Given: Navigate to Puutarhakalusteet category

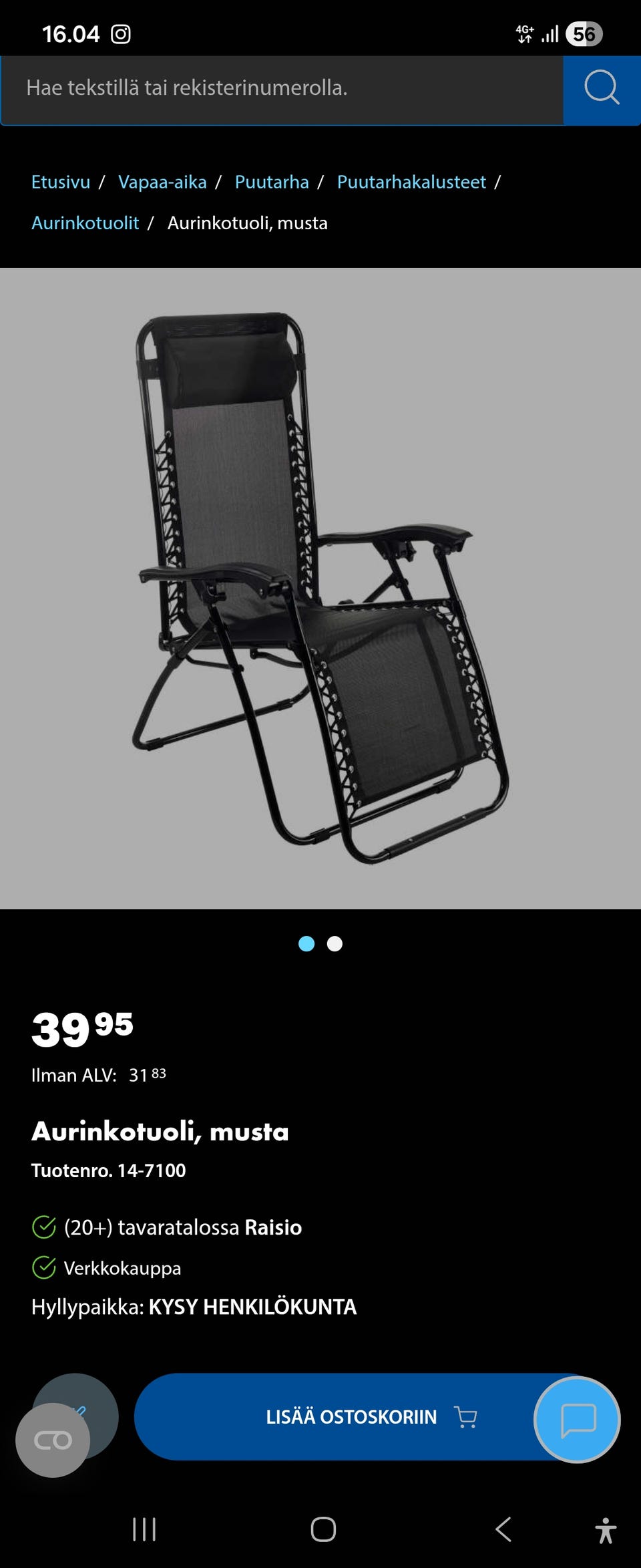Looking at the screenshot, I should coord(411,182).
